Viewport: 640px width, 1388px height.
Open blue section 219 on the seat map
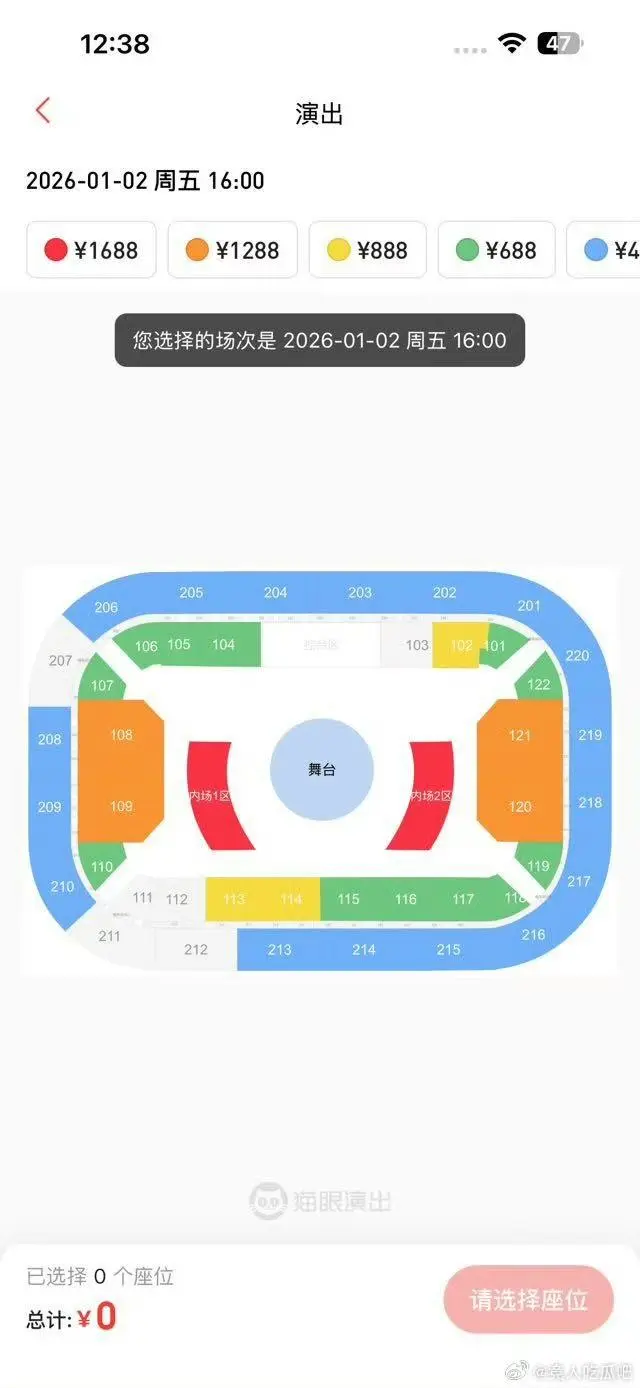pyautogui.click(x=590, y=735)
